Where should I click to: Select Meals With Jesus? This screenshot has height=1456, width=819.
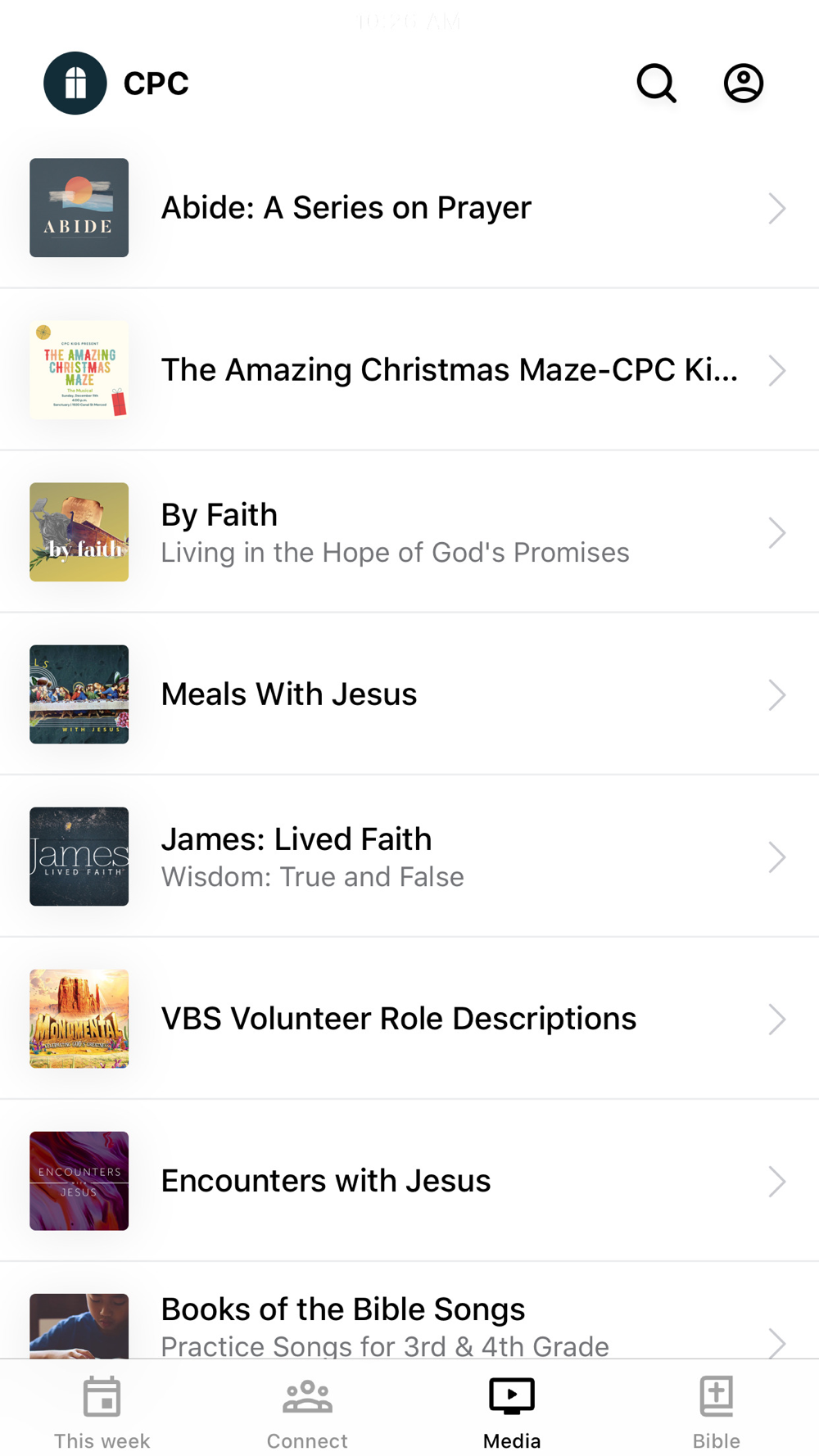point(409,694)
